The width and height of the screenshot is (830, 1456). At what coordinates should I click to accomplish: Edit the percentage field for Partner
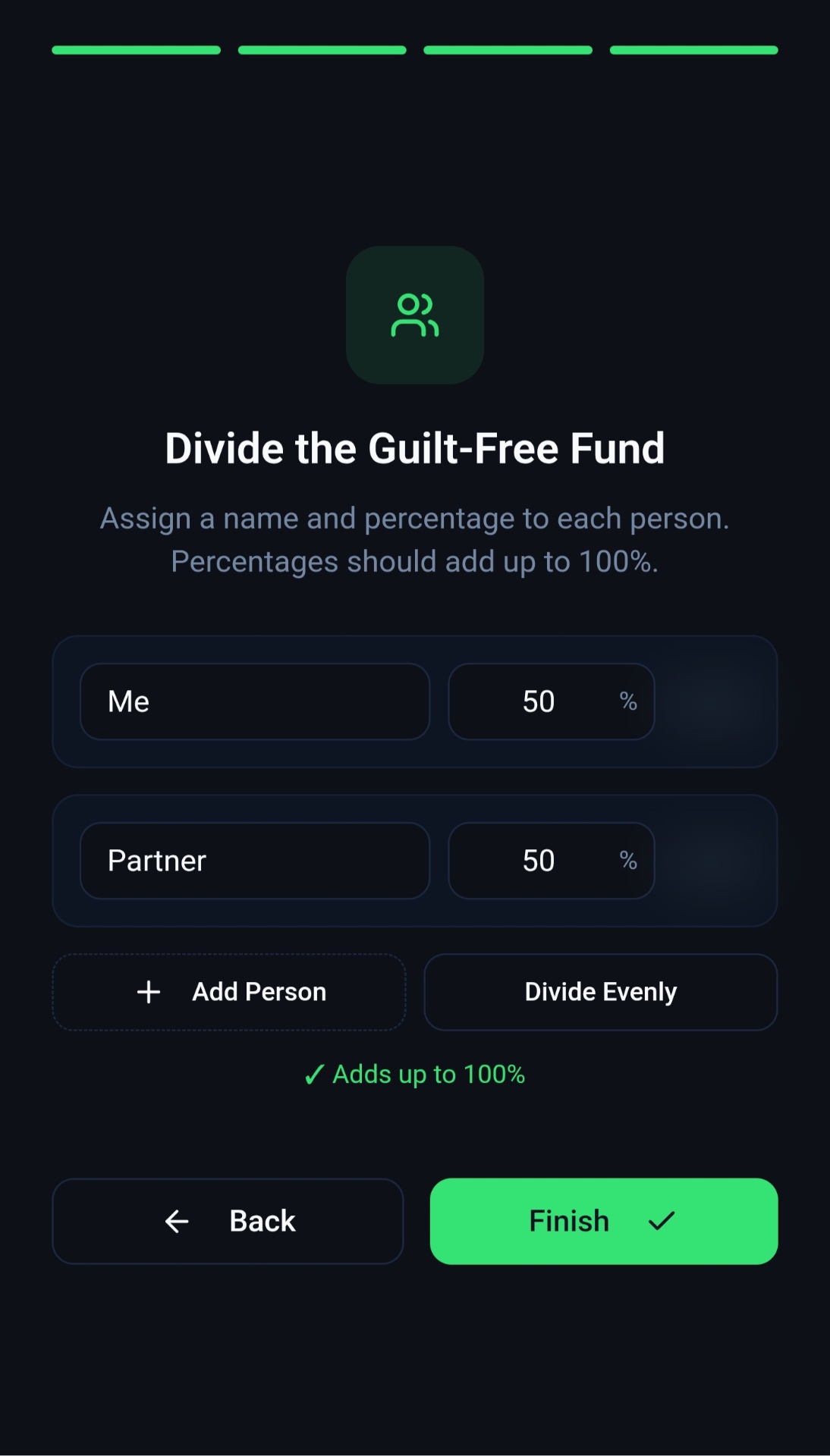[x=540, y=861]
